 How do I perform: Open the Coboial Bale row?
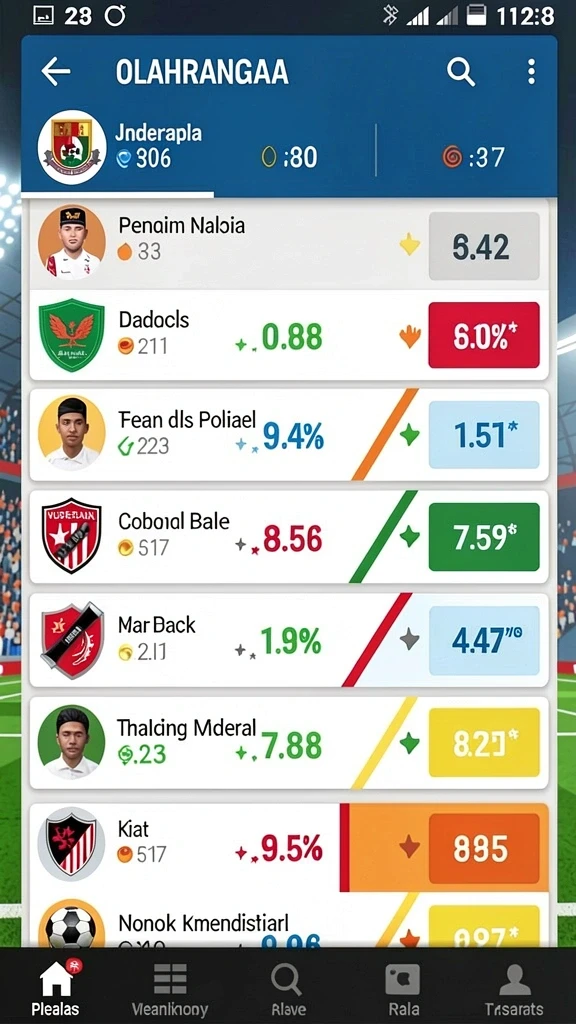(x=289, y=537)
